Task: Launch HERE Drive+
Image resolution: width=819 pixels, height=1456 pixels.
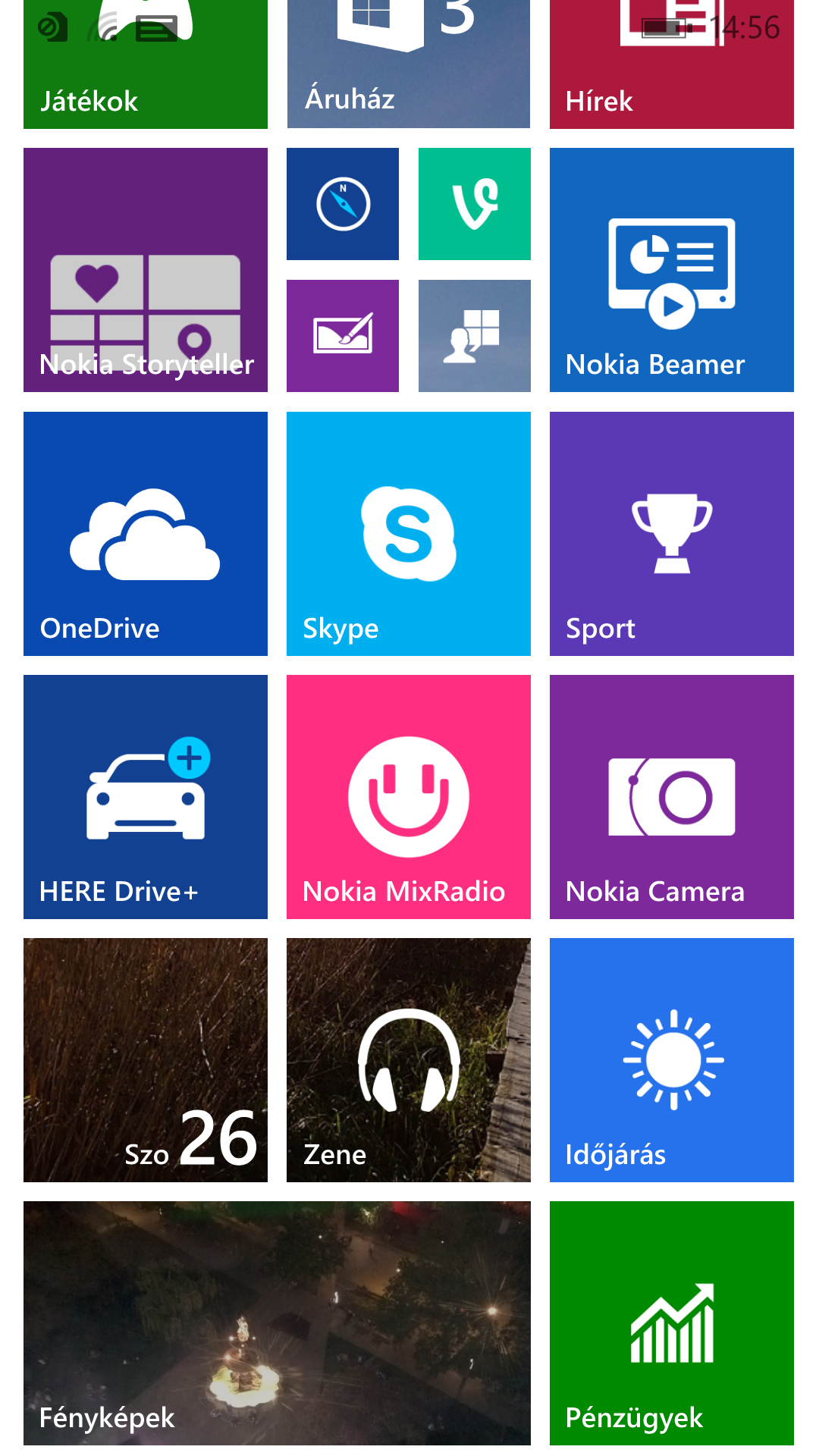Action: (145, 796)
